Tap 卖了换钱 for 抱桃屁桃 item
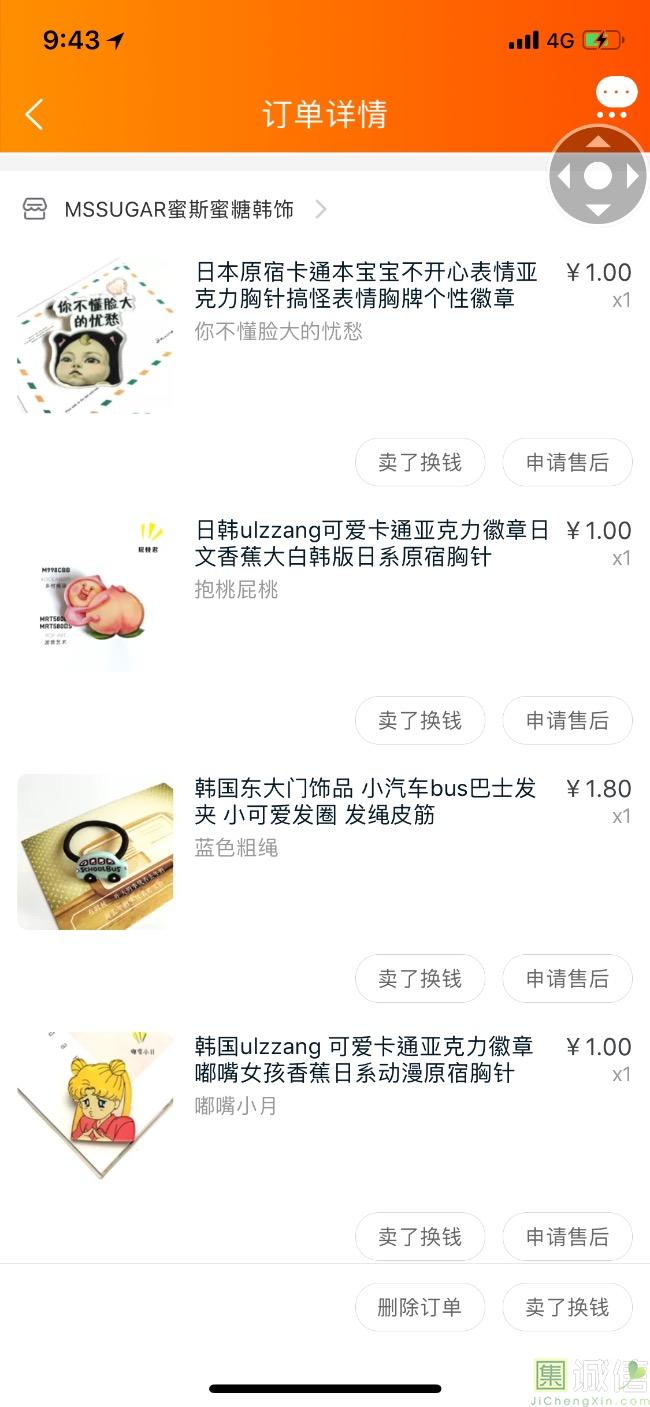Screen dimensions: 650x1407 pos(420,720)
